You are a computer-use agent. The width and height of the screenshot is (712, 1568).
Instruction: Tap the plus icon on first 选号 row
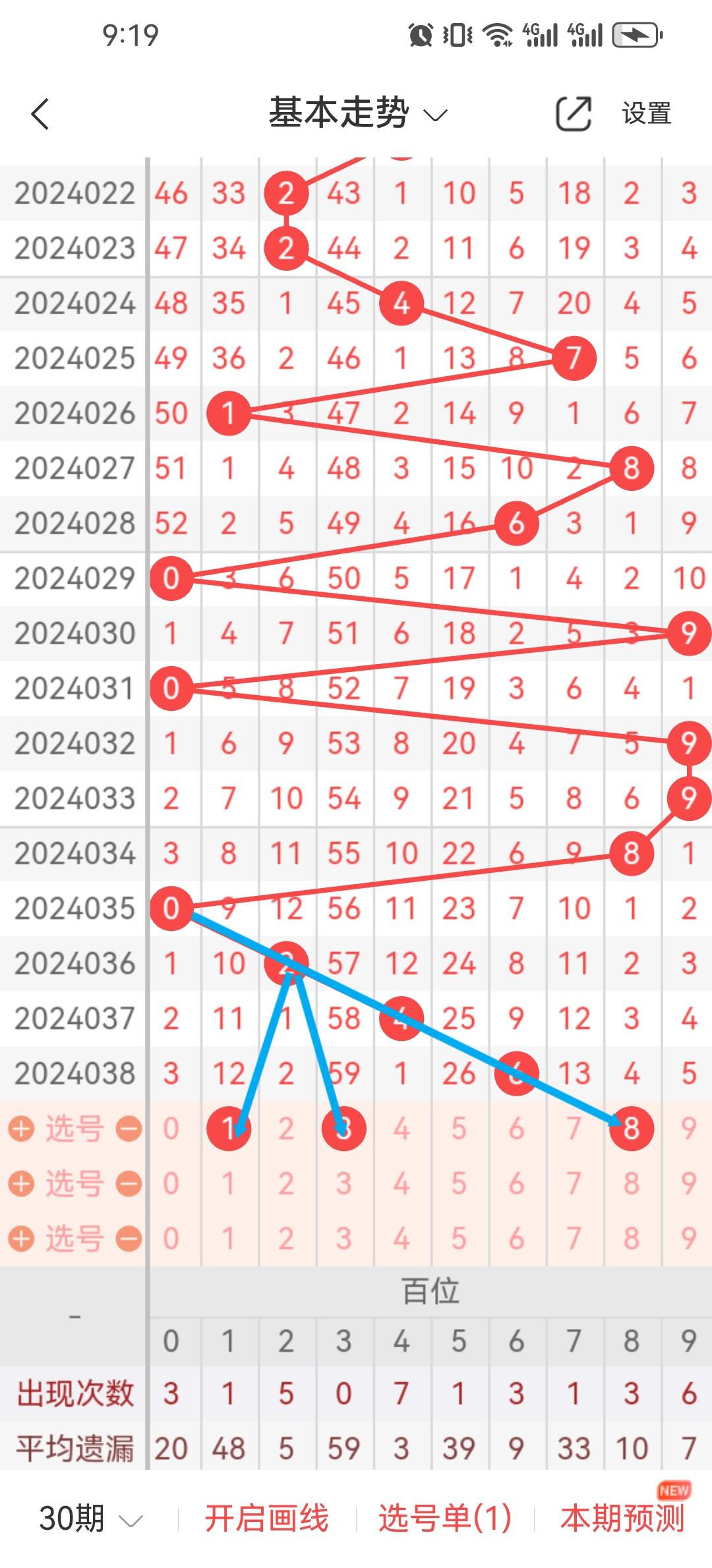pos(20,1129)
